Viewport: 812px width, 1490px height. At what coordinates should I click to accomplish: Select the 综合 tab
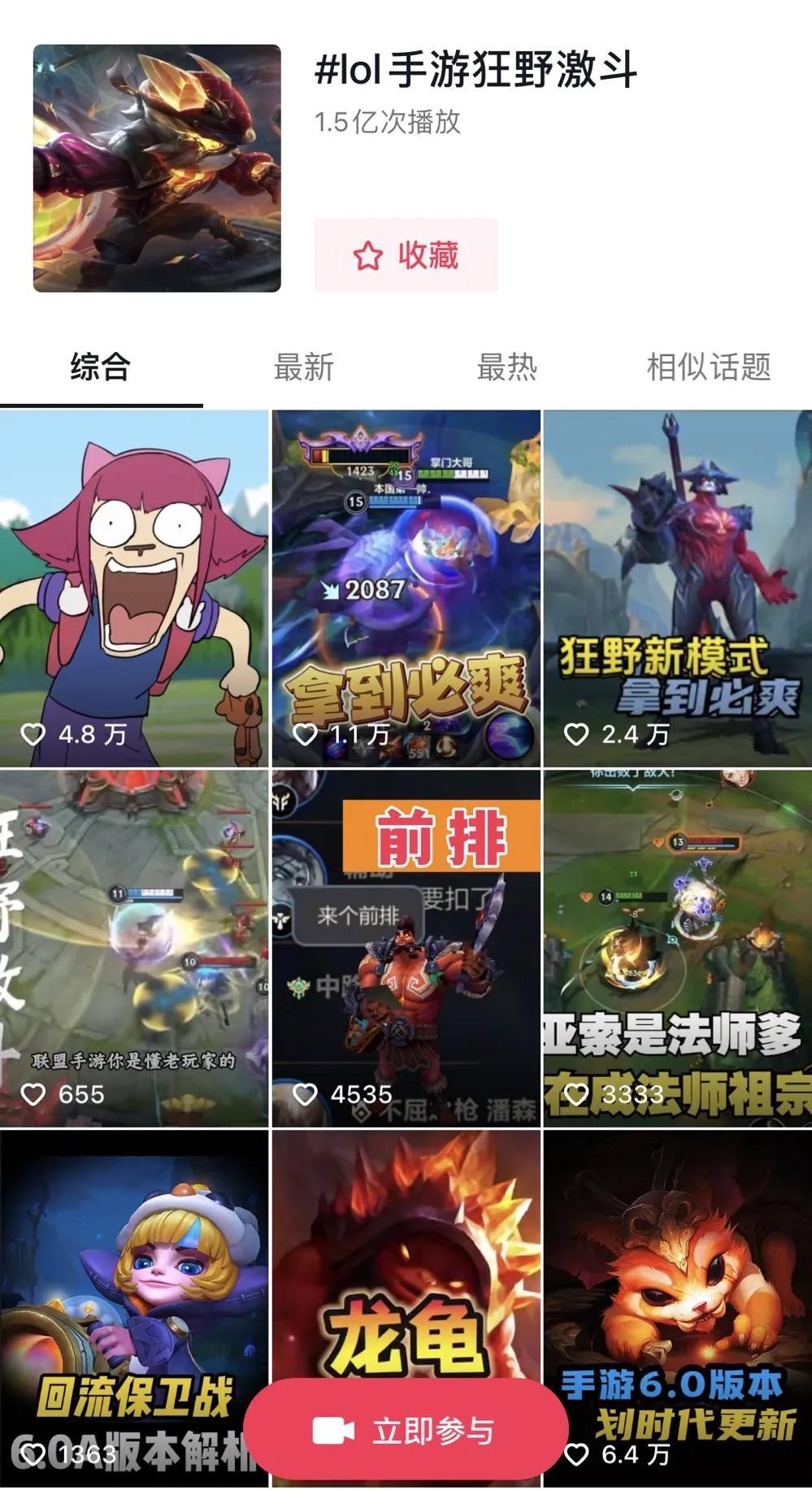[100, 367]
